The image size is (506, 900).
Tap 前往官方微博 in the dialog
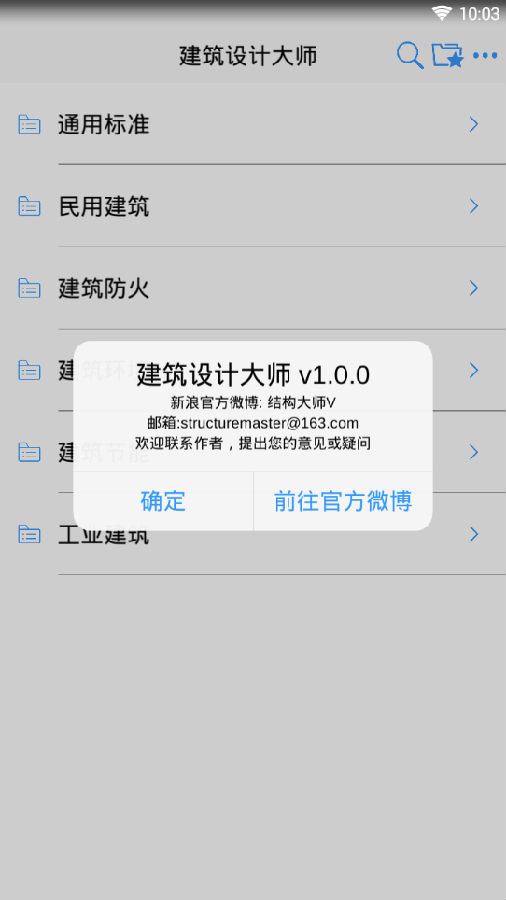pos(343,501)
